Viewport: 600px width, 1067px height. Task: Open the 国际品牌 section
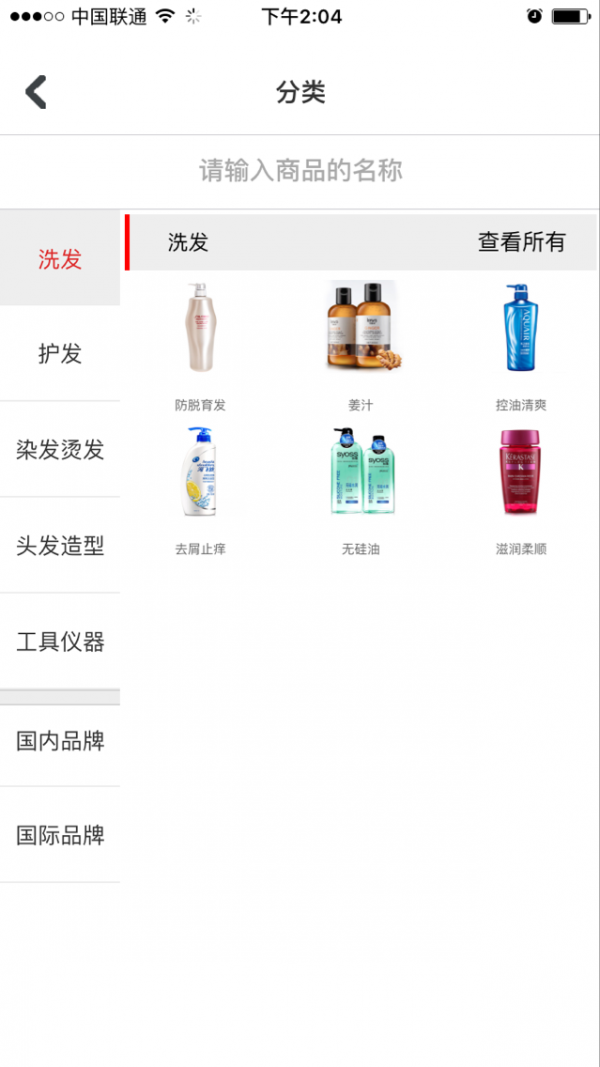click(60, 835)
